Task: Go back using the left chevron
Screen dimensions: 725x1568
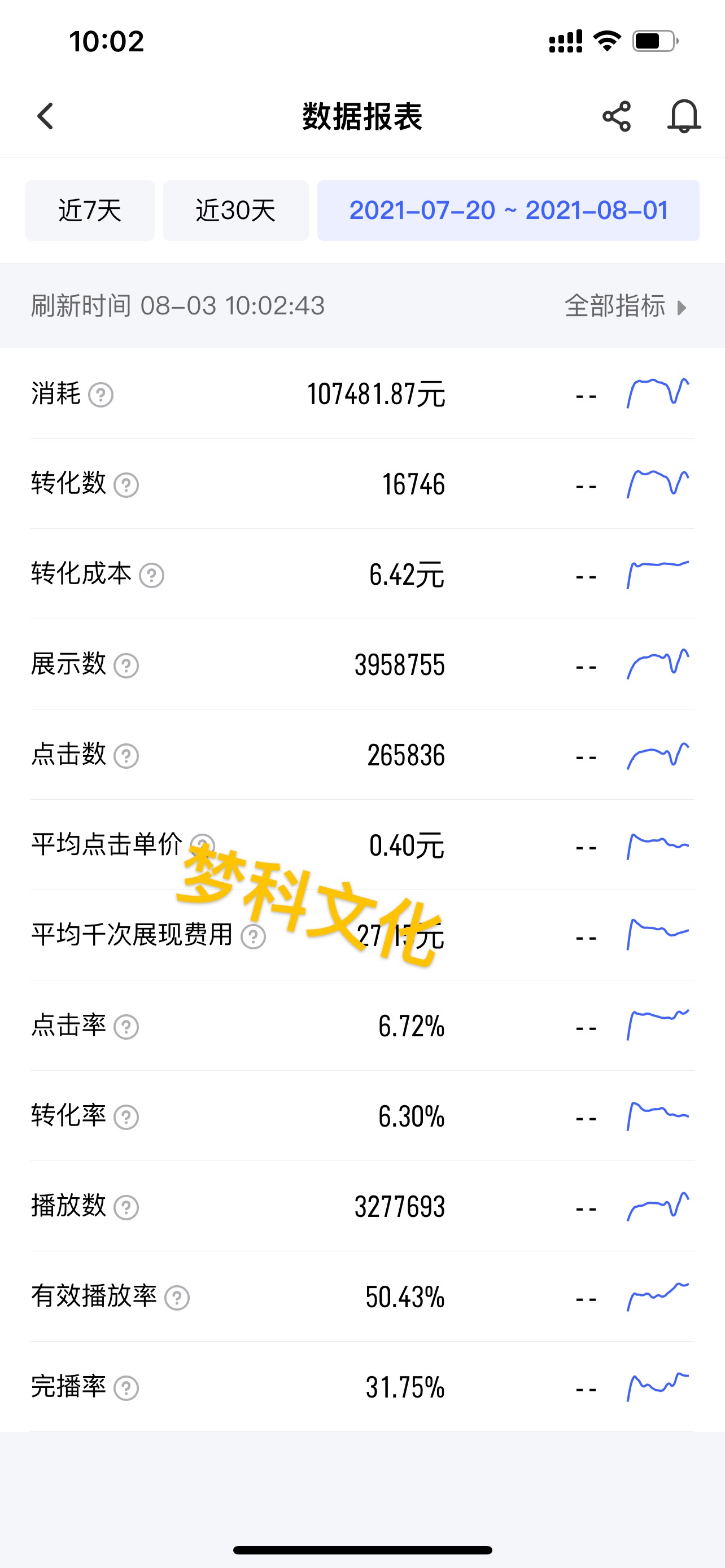Action: click(45, 116)
